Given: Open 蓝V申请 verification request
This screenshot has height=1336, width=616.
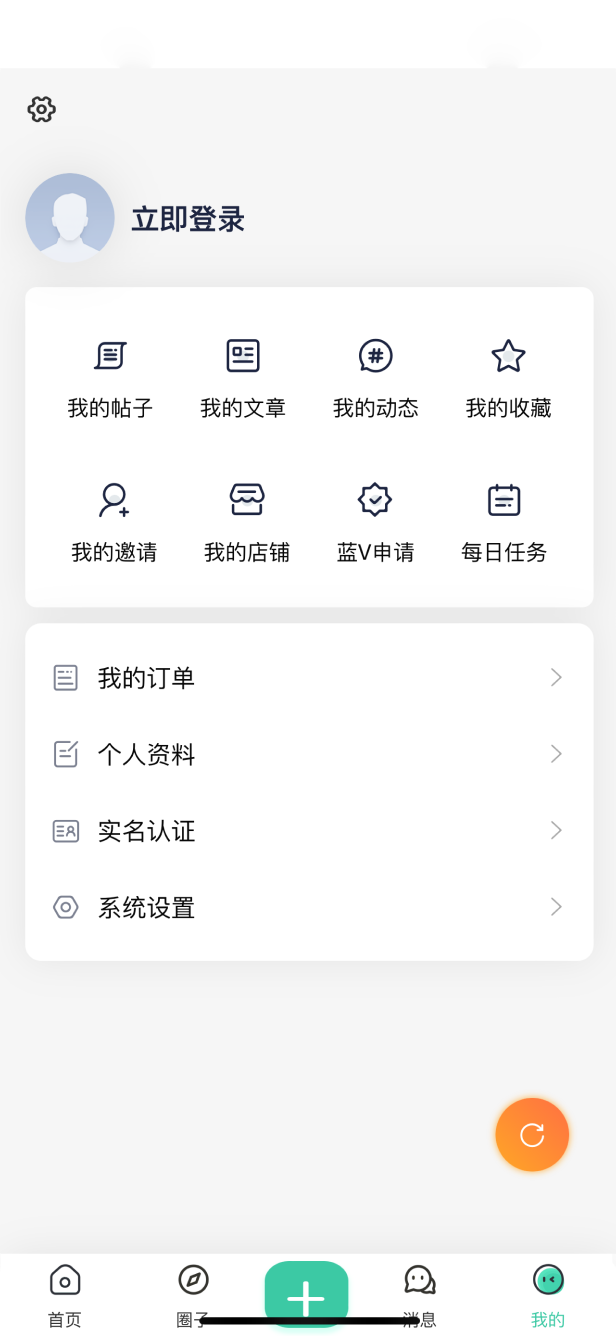Looking at the screenshot, I should point(375,523).
